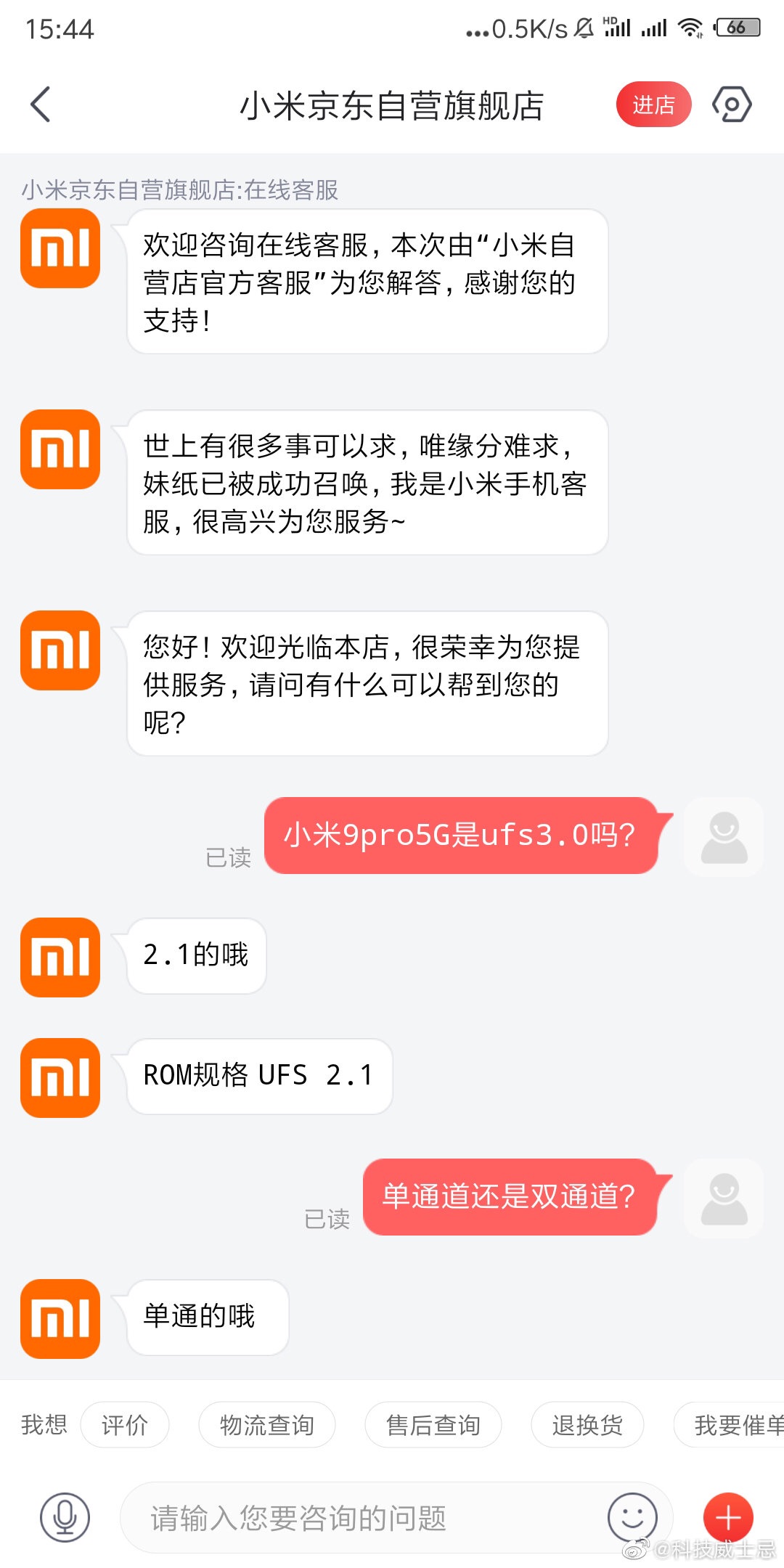The width and height of the screenshot is (784, 1568).
Task: Tap the red 进店 button
Action: pos(653,105)
